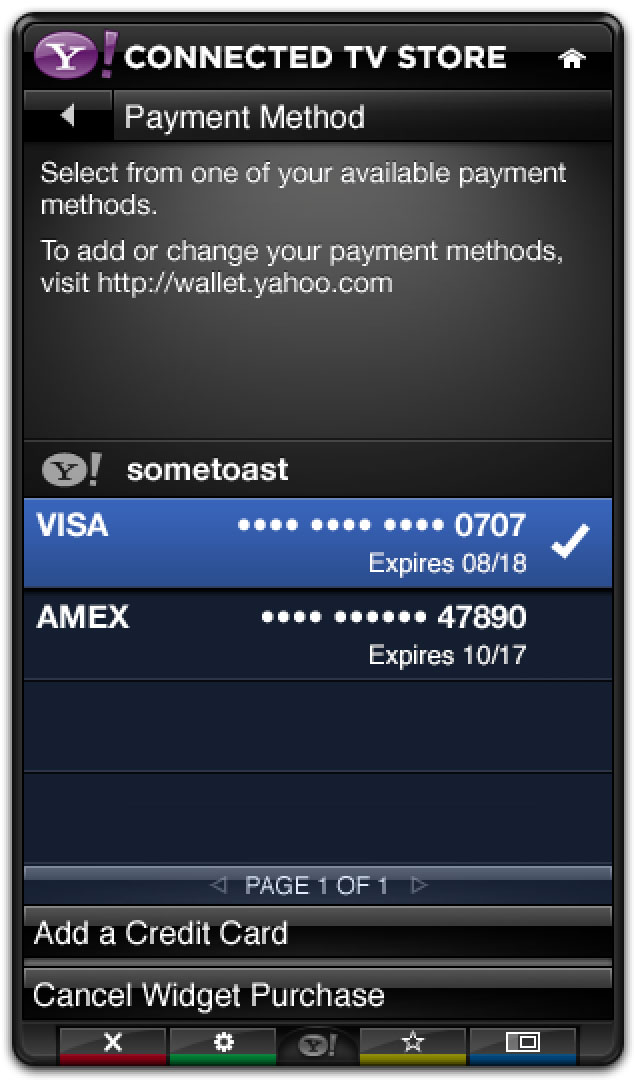Go to the store home screen
This screenshot has height=1080, width=636.
pyautogui.click(x=572, y=59)
